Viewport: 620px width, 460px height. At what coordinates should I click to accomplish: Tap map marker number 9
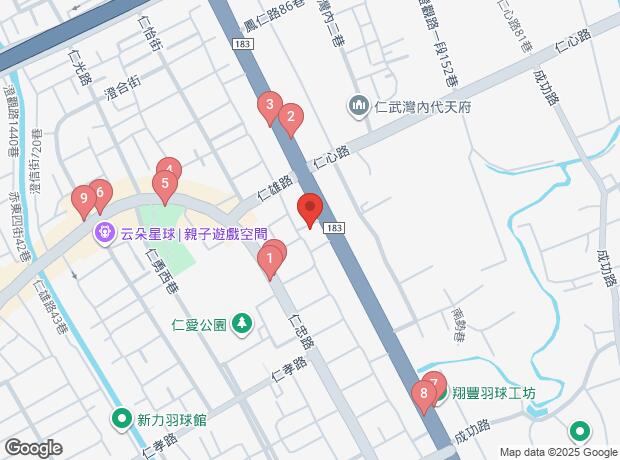84,199
